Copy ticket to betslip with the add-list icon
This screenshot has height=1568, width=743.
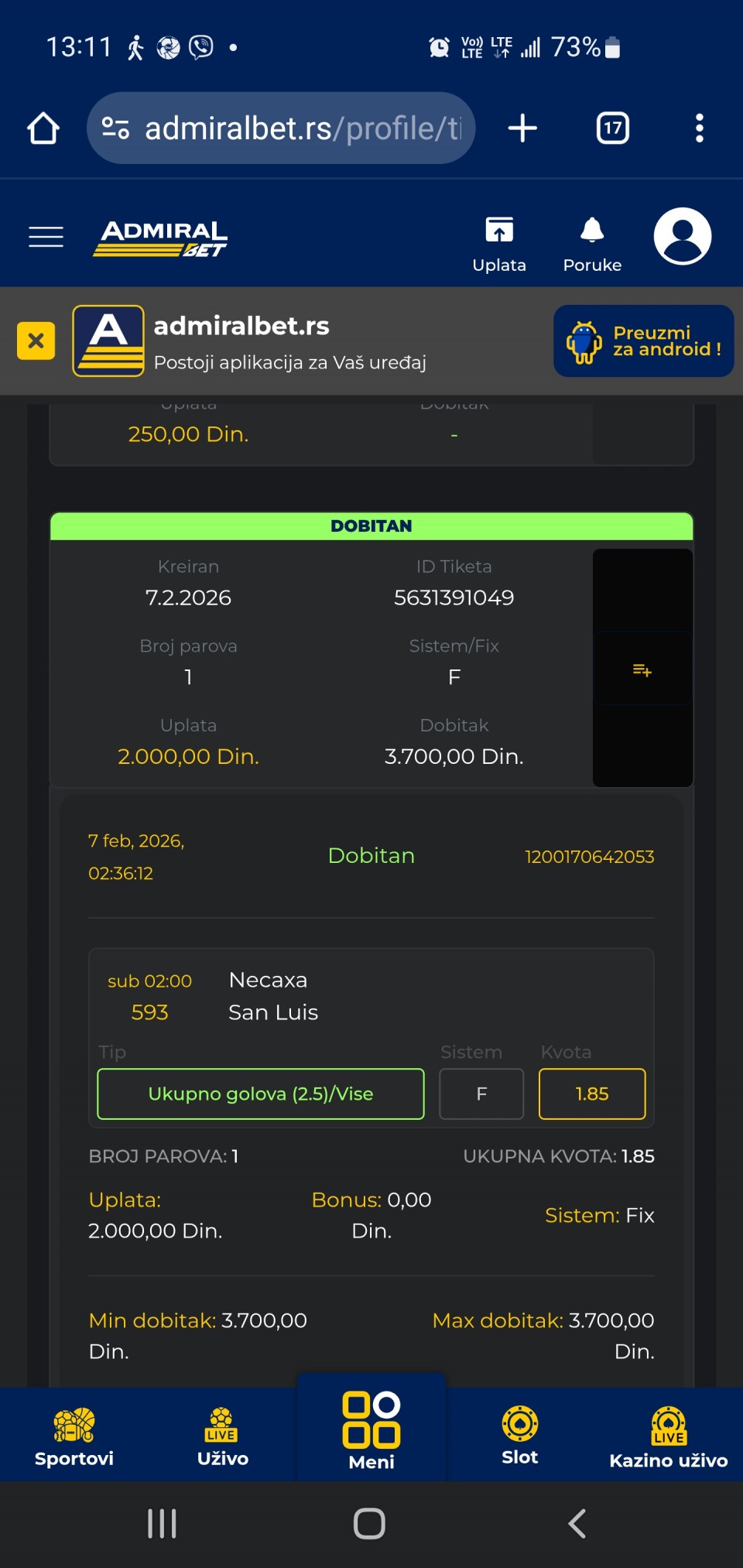coord(642,669)
